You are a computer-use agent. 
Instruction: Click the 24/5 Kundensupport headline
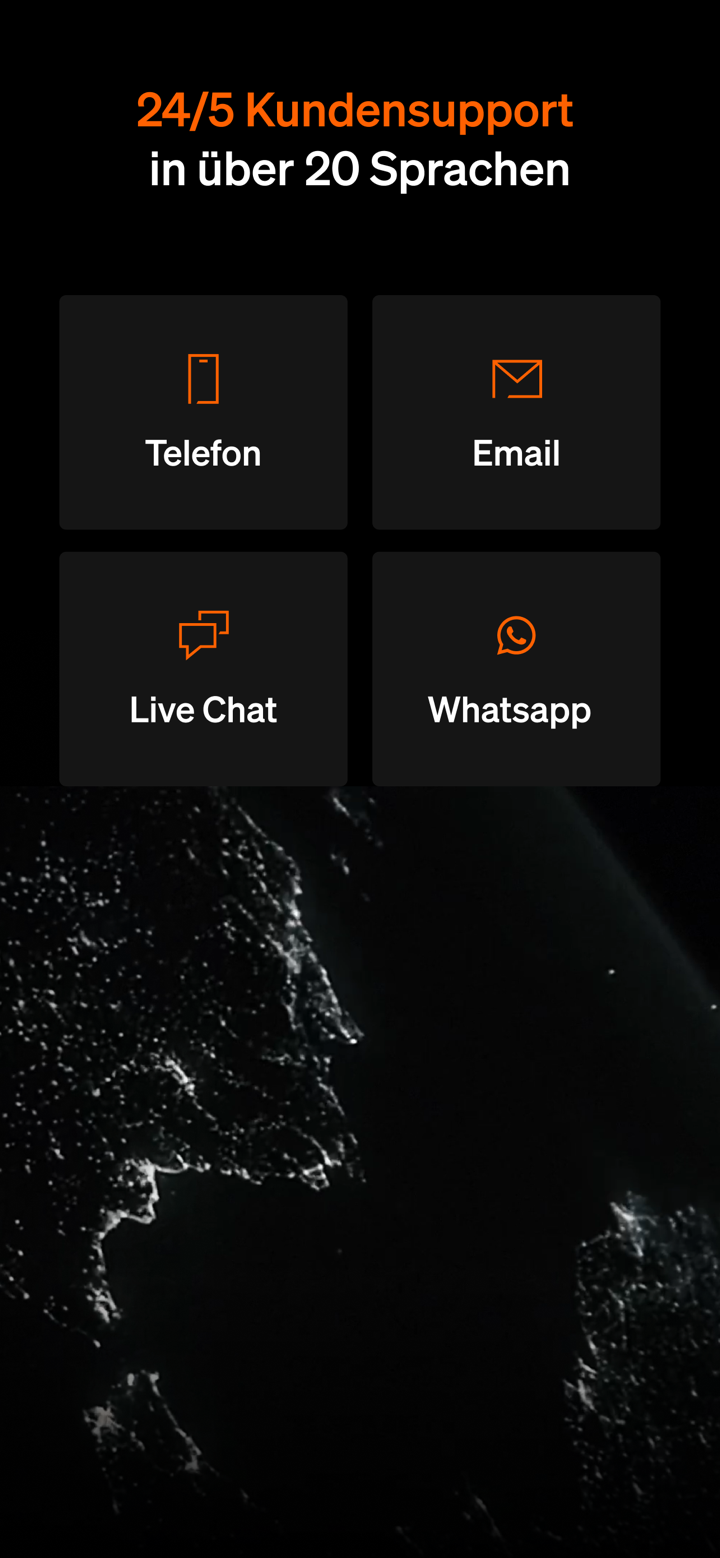(x=355, y=112)
